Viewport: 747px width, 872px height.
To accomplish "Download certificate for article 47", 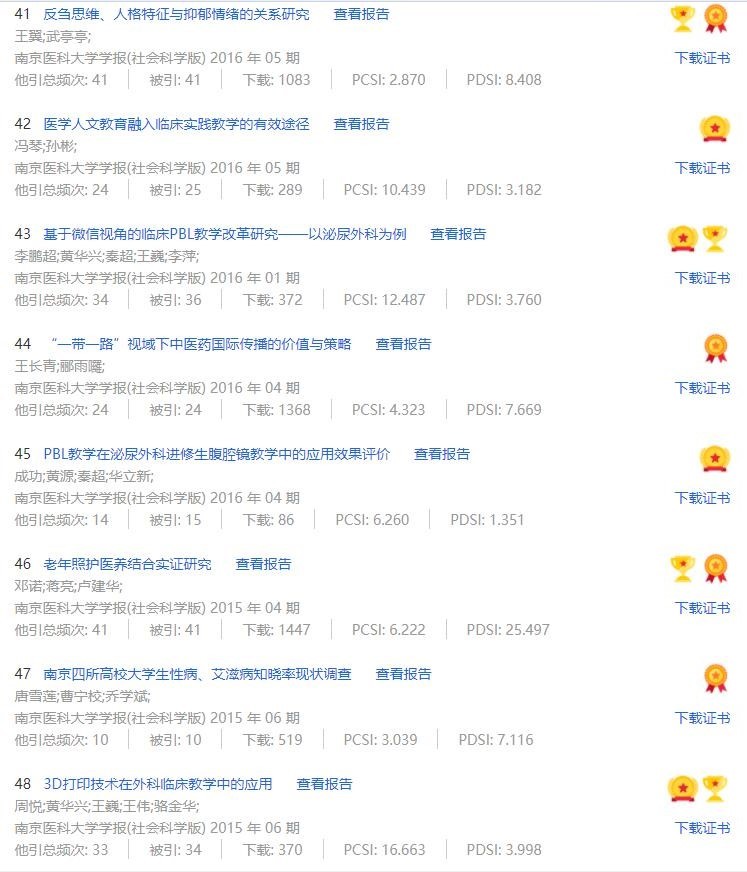I will point(702,718).
